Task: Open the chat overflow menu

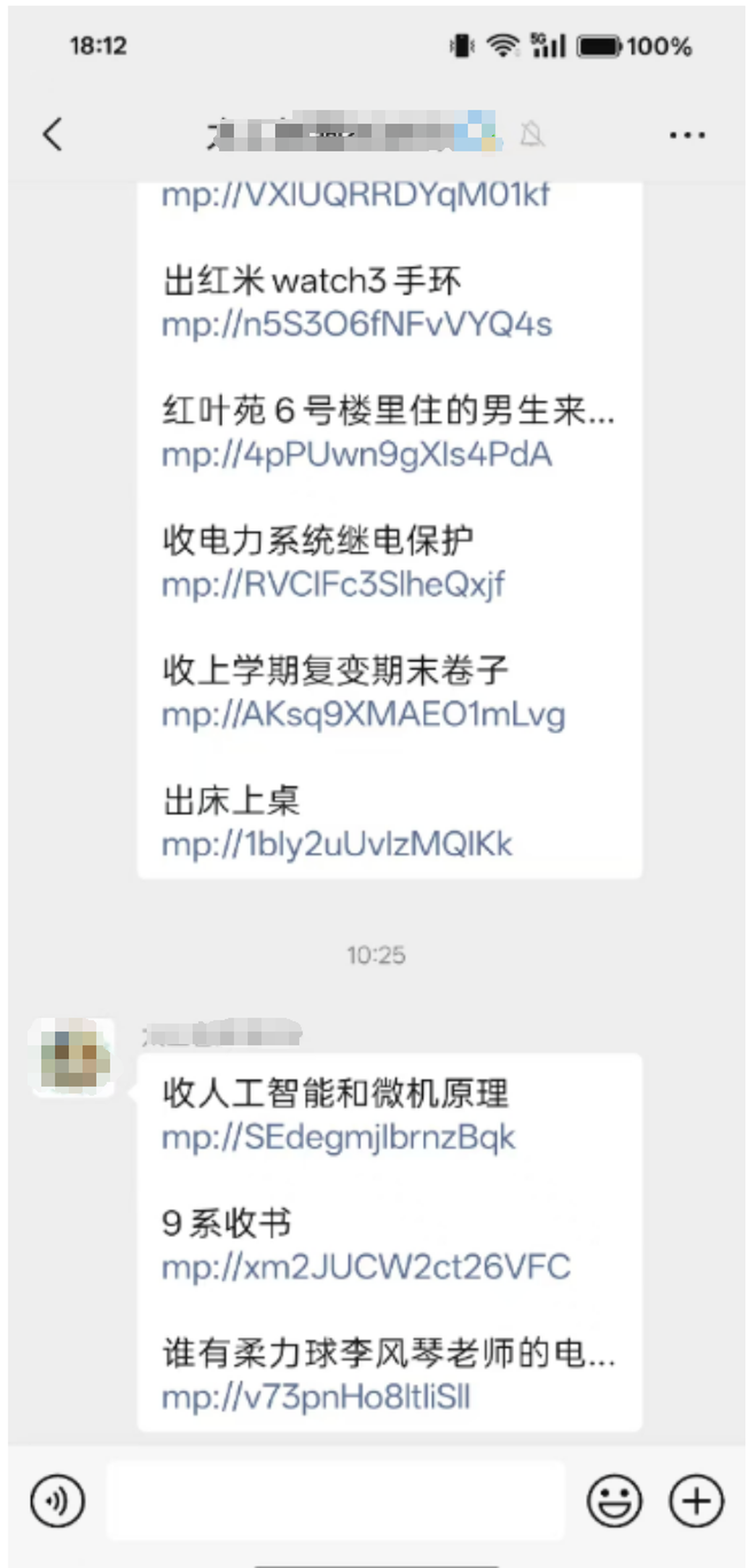Action: [x=687, y=134]
